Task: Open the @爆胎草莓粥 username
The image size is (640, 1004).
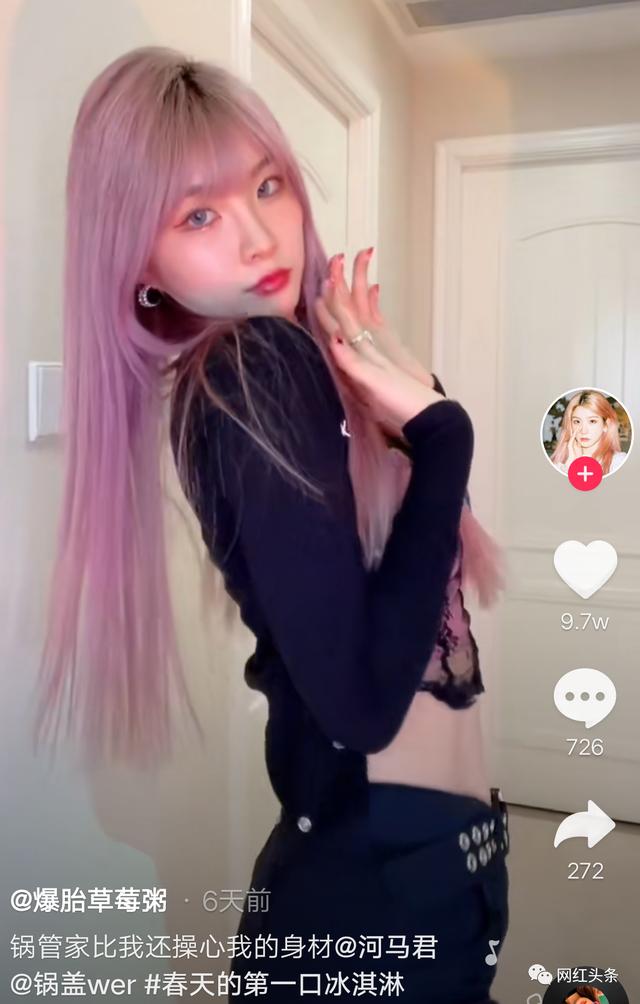Action: [88, 900]
